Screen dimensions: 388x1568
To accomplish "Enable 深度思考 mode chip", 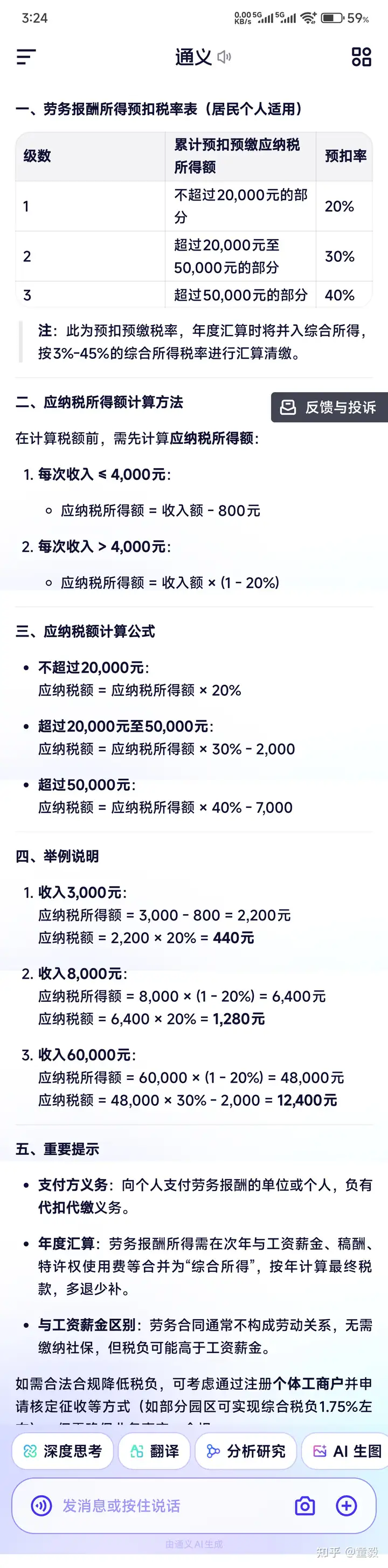I will coord(62,1452).
